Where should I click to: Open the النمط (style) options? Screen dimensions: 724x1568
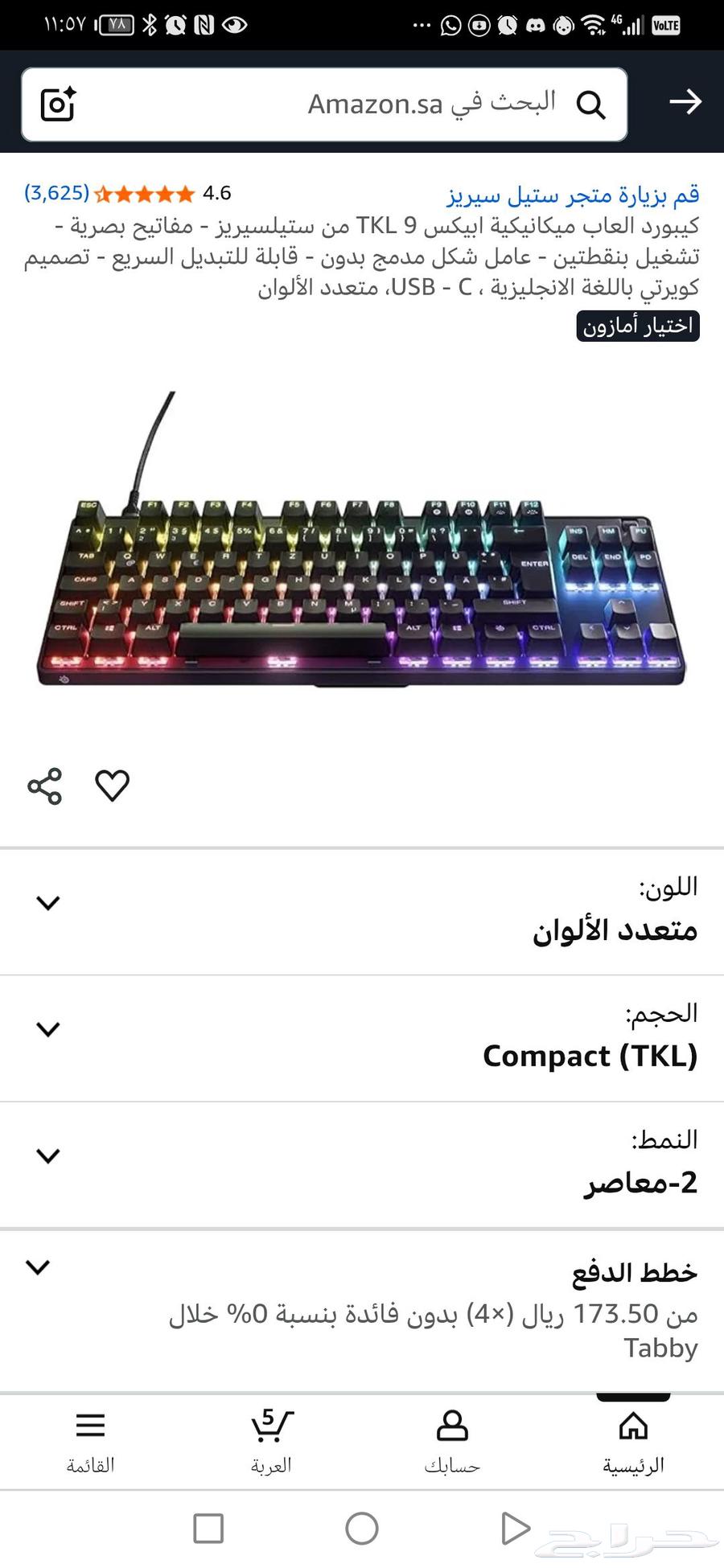[x=48, y=1155]
